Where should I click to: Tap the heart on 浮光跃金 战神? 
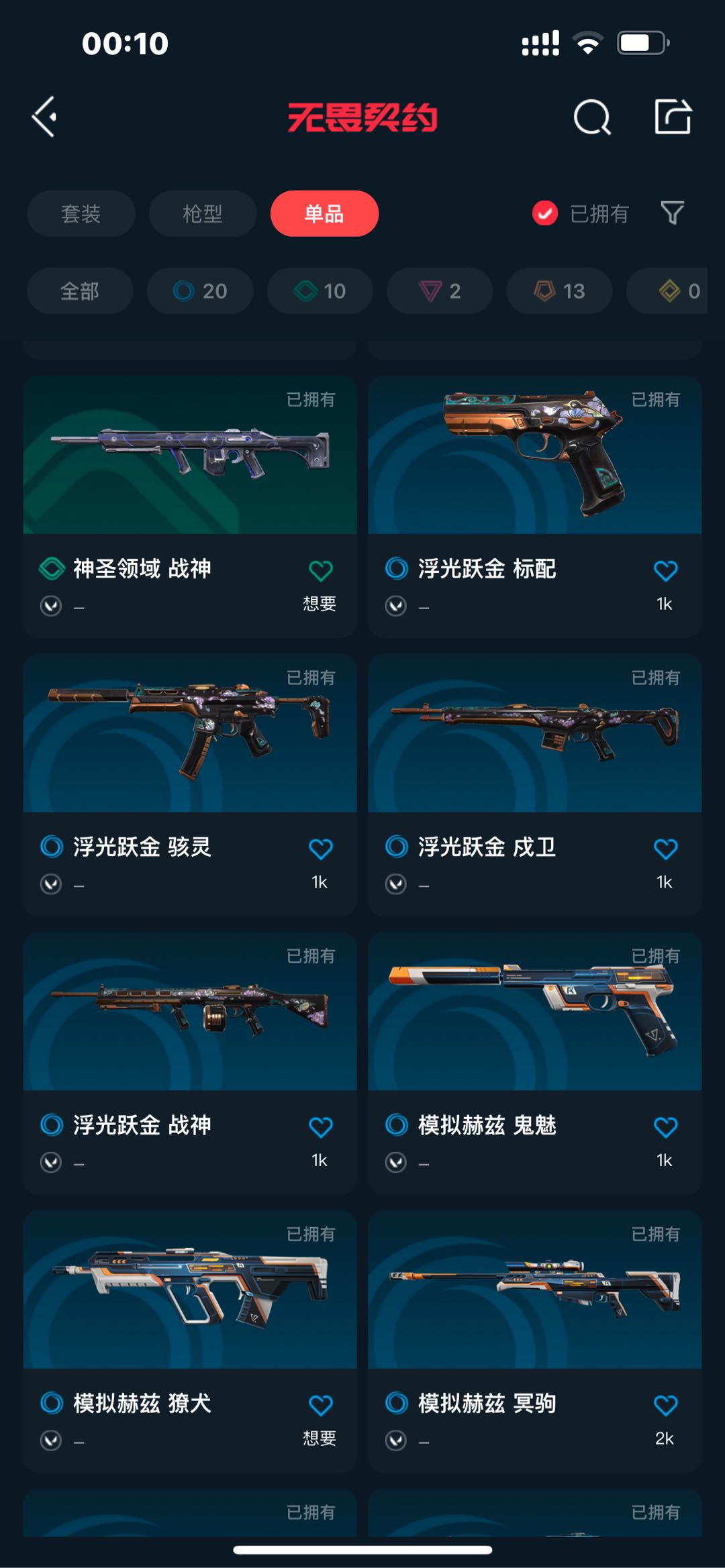(320, 1127)
